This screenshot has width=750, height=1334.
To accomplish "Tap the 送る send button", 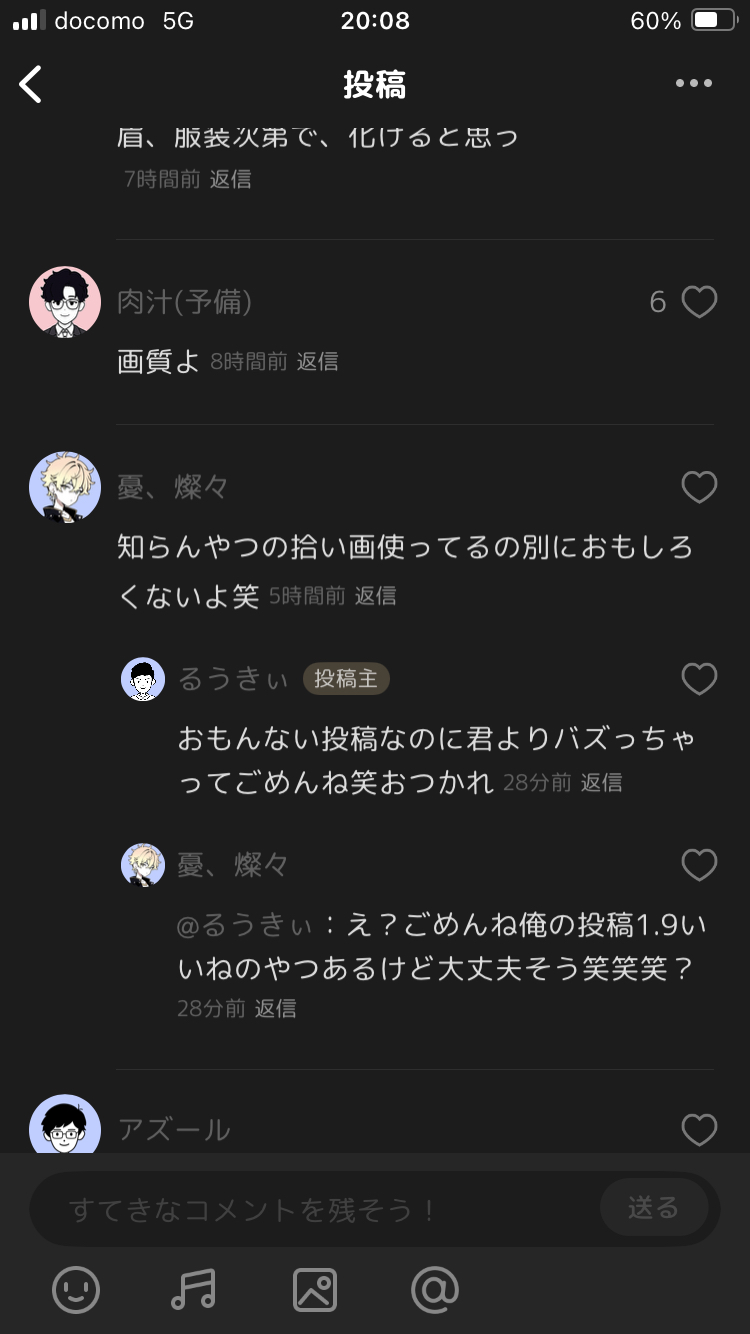I will pyautogui.click(x=653, y=1208).
